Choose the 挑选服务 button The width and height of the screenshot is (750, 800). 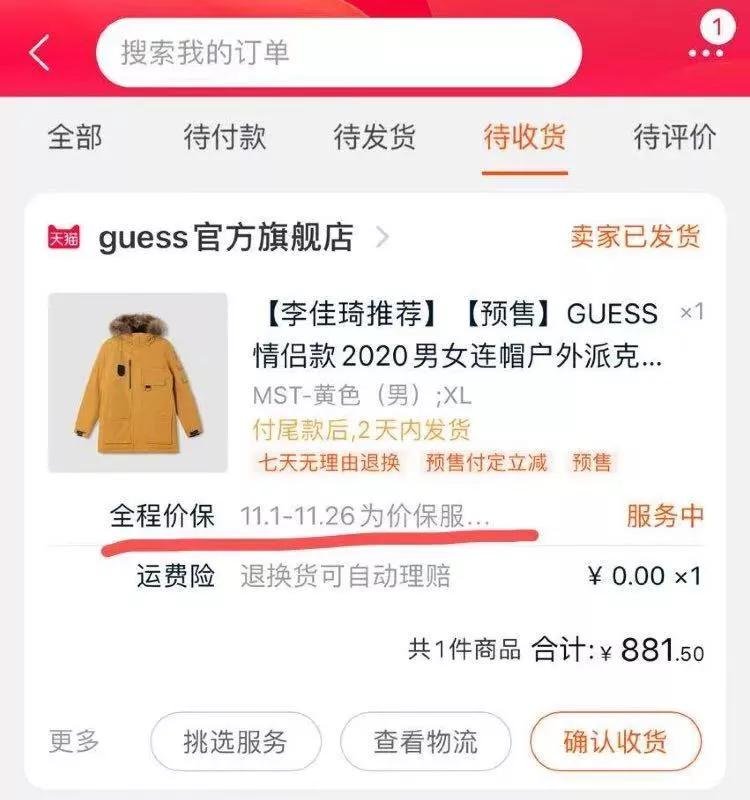pyautogui.click(x=235, y=742)
